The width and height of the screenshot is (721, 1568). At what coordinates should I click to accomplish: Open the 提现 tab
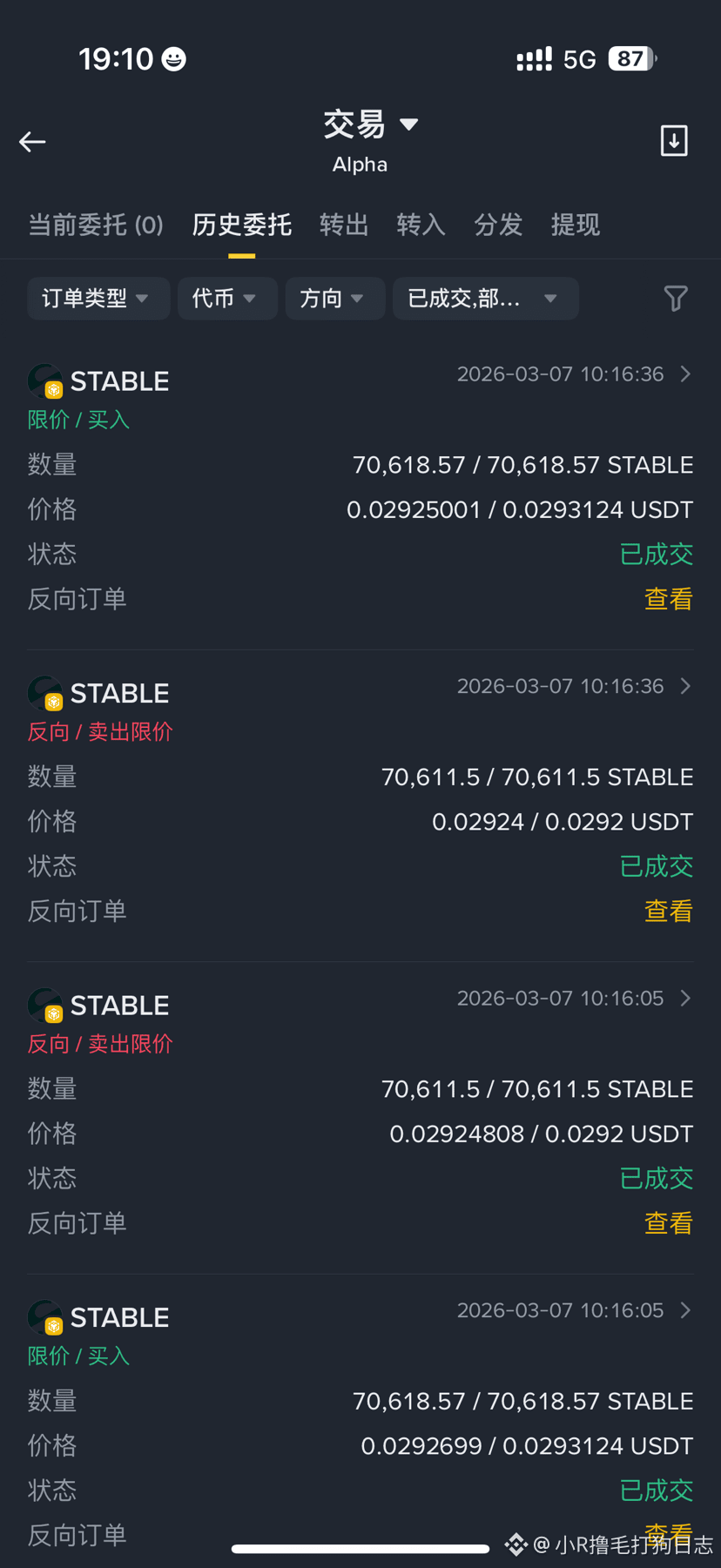[x=575, y=225]
